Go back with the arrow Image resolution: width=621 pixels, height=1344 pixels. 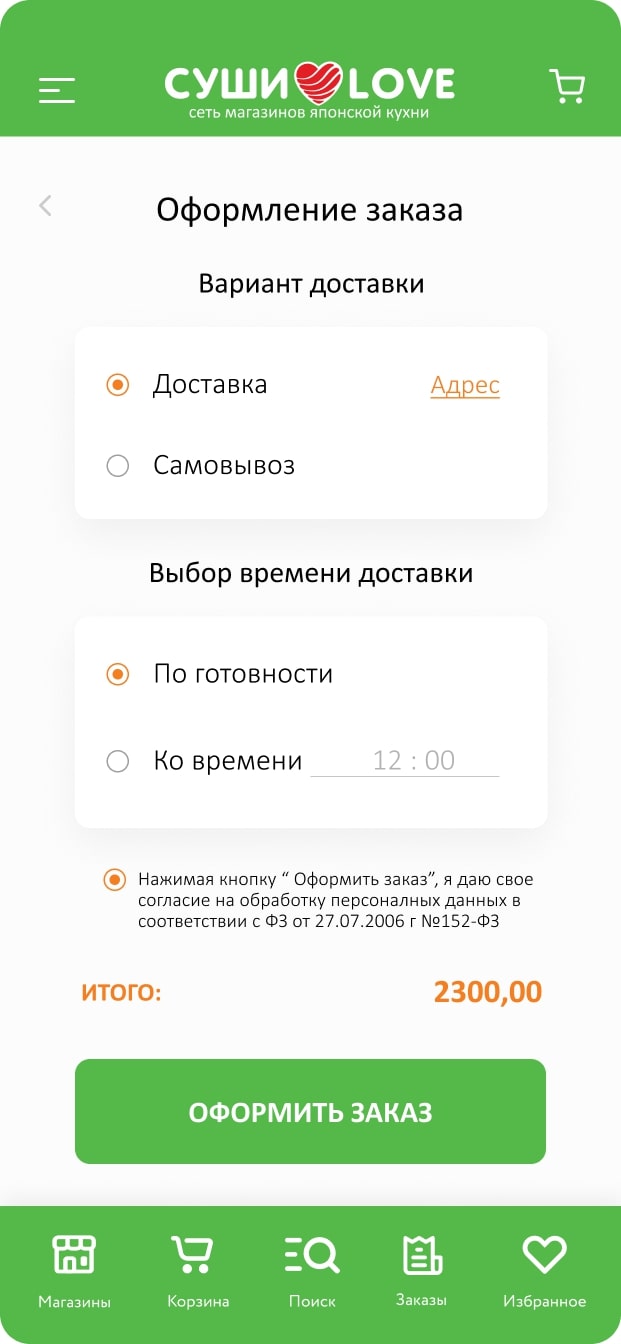(45, 206)
